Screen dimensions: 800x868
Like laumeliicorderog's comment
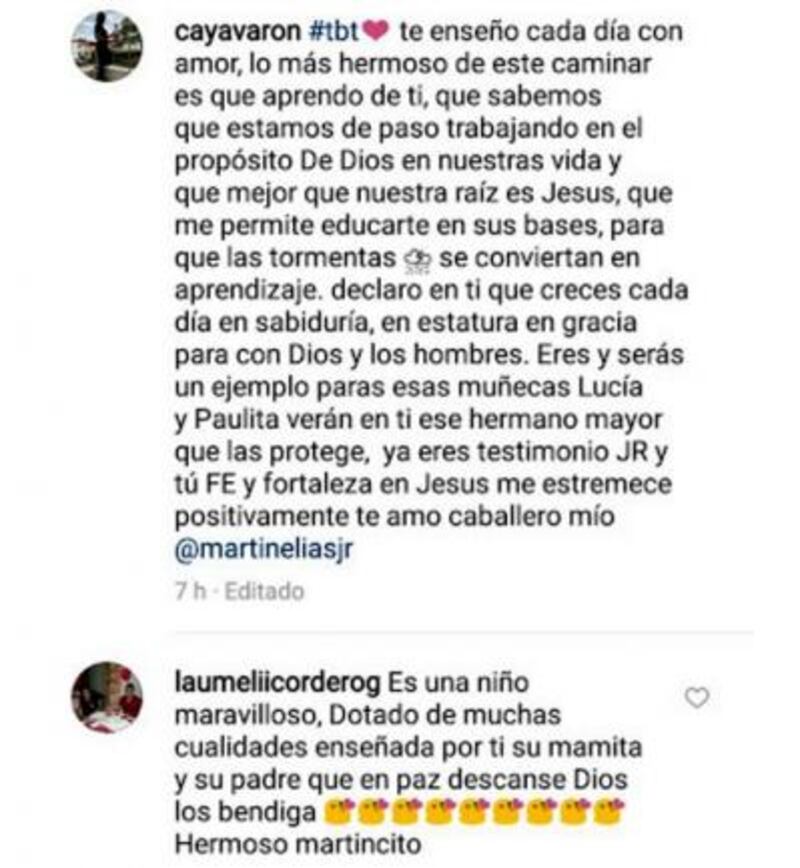[x=696, y=697]
